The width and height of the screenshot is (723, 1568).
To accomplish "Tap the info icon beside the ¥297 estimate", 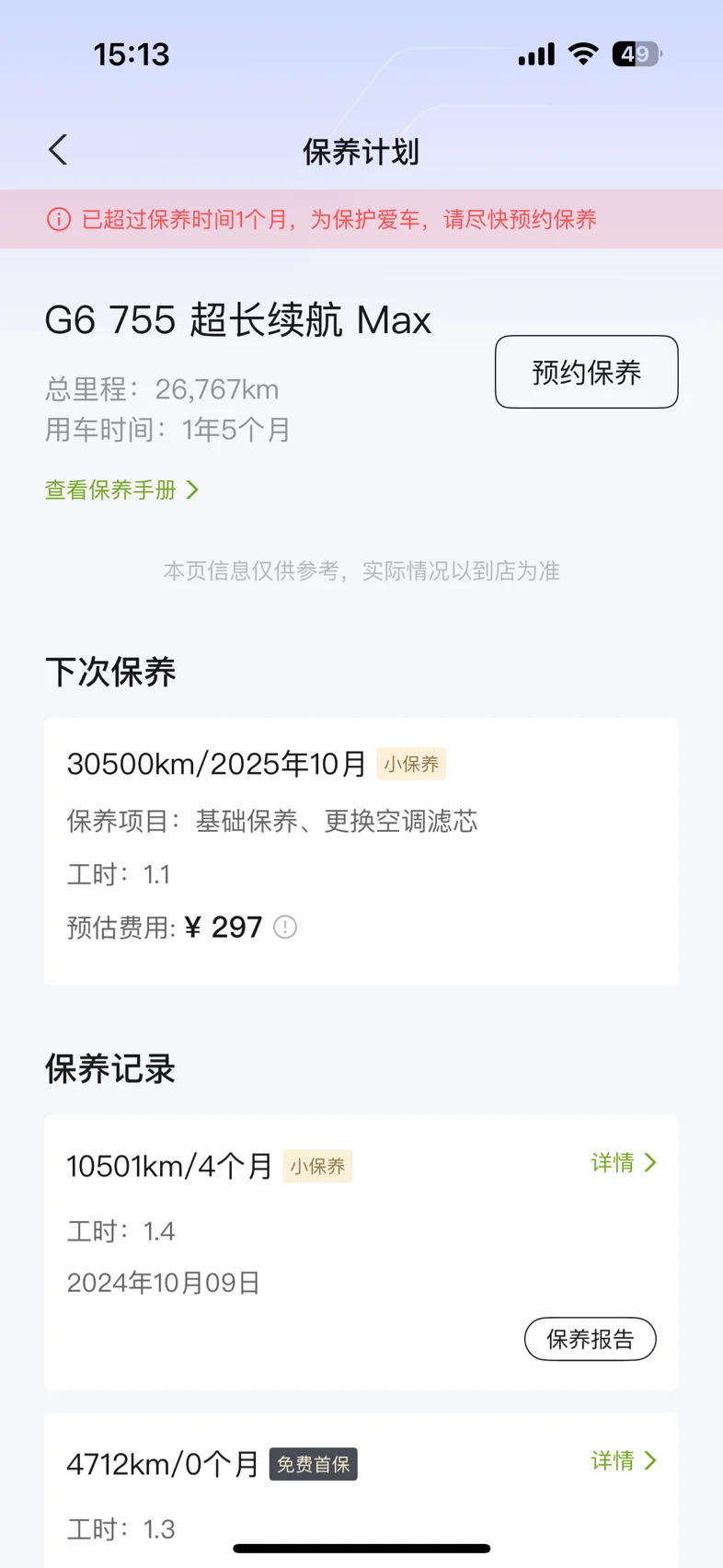I will pos(285,927).
